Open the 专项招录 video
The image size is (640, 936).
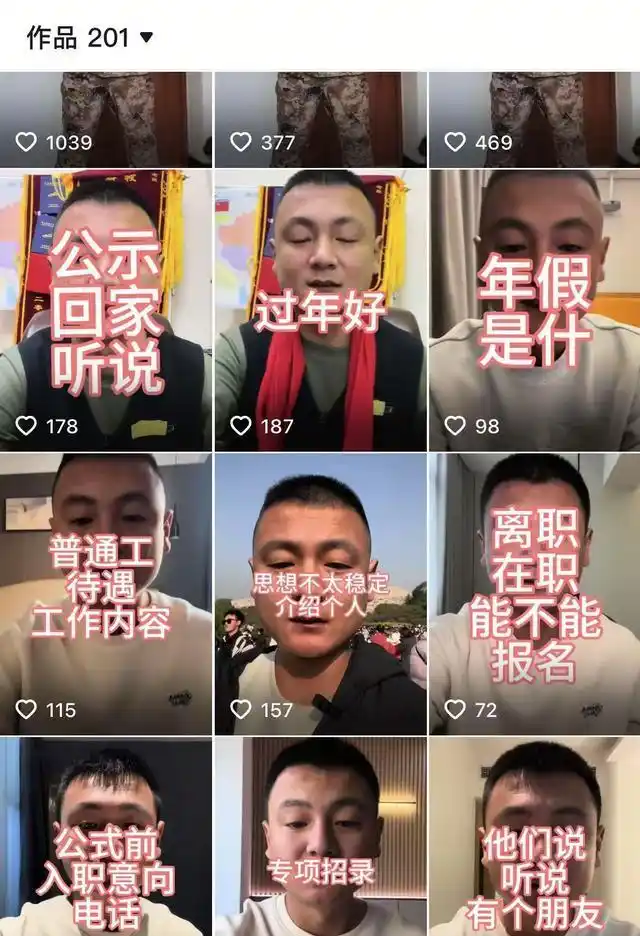coord(320,838)
